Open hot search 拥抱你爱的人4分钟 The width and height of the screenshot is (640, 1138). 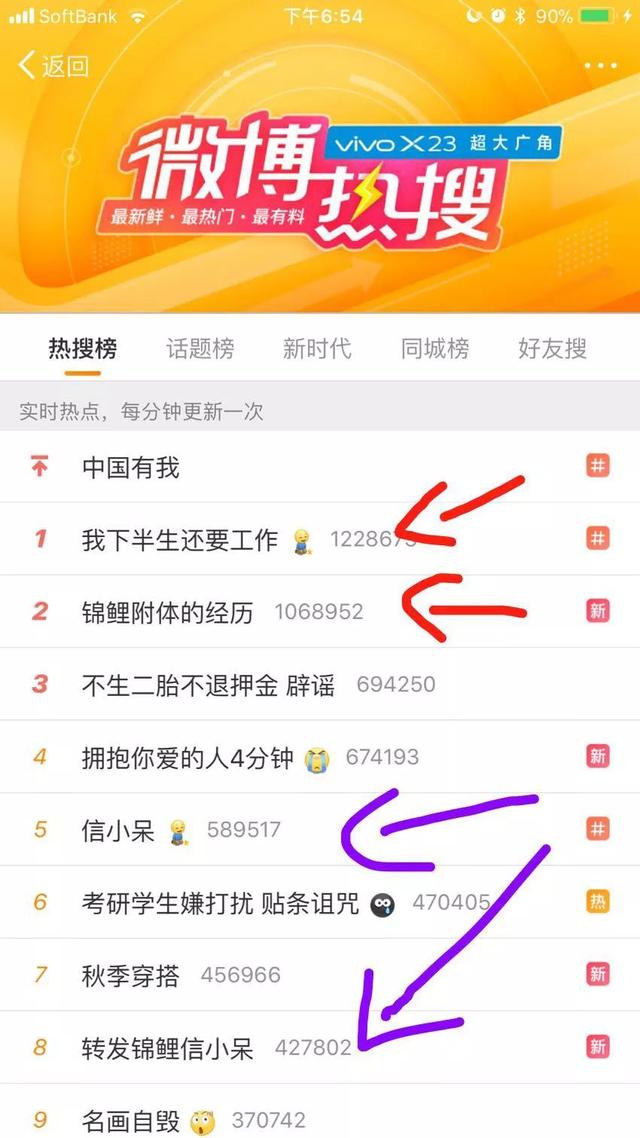188,757
